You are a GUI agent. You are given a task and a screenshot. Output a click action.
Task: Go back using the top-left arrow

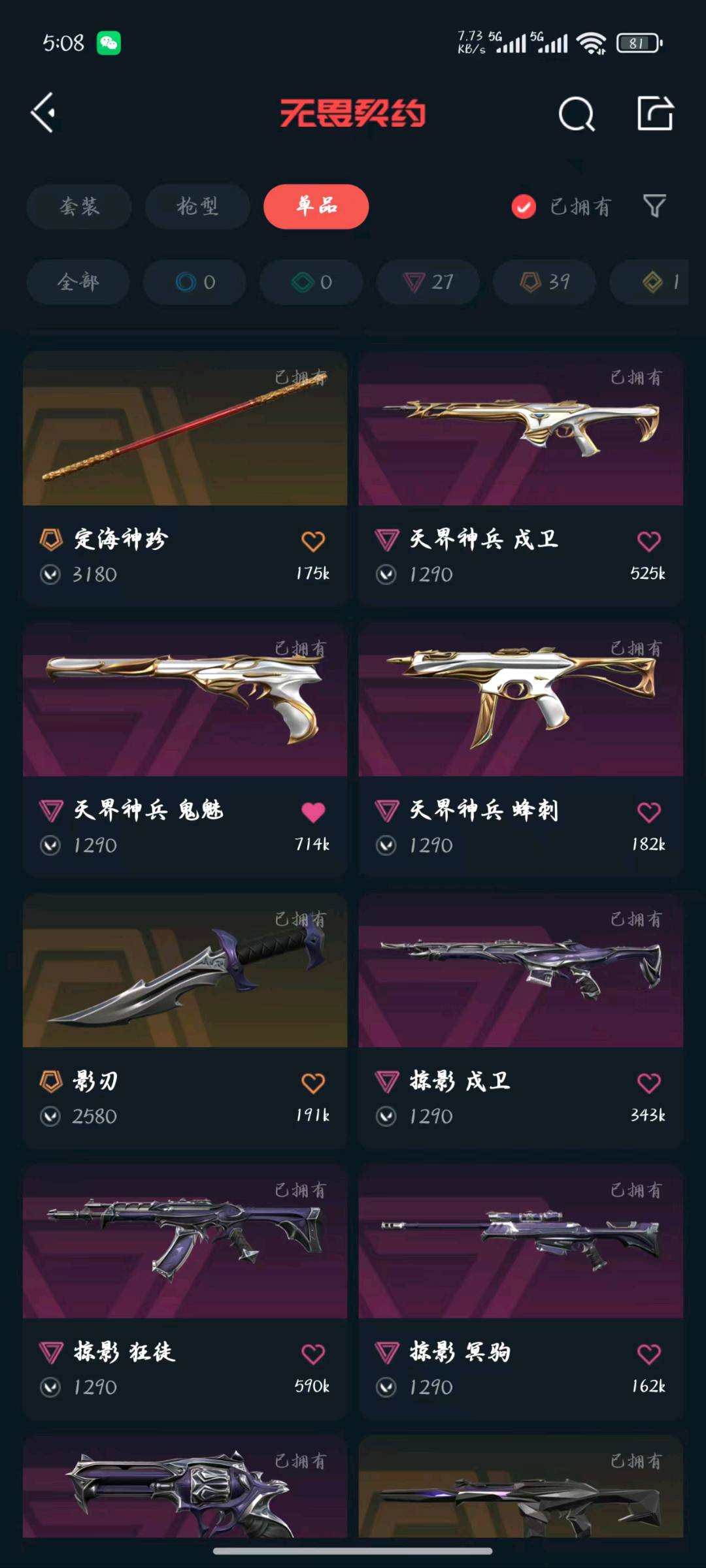click(43, 113)
